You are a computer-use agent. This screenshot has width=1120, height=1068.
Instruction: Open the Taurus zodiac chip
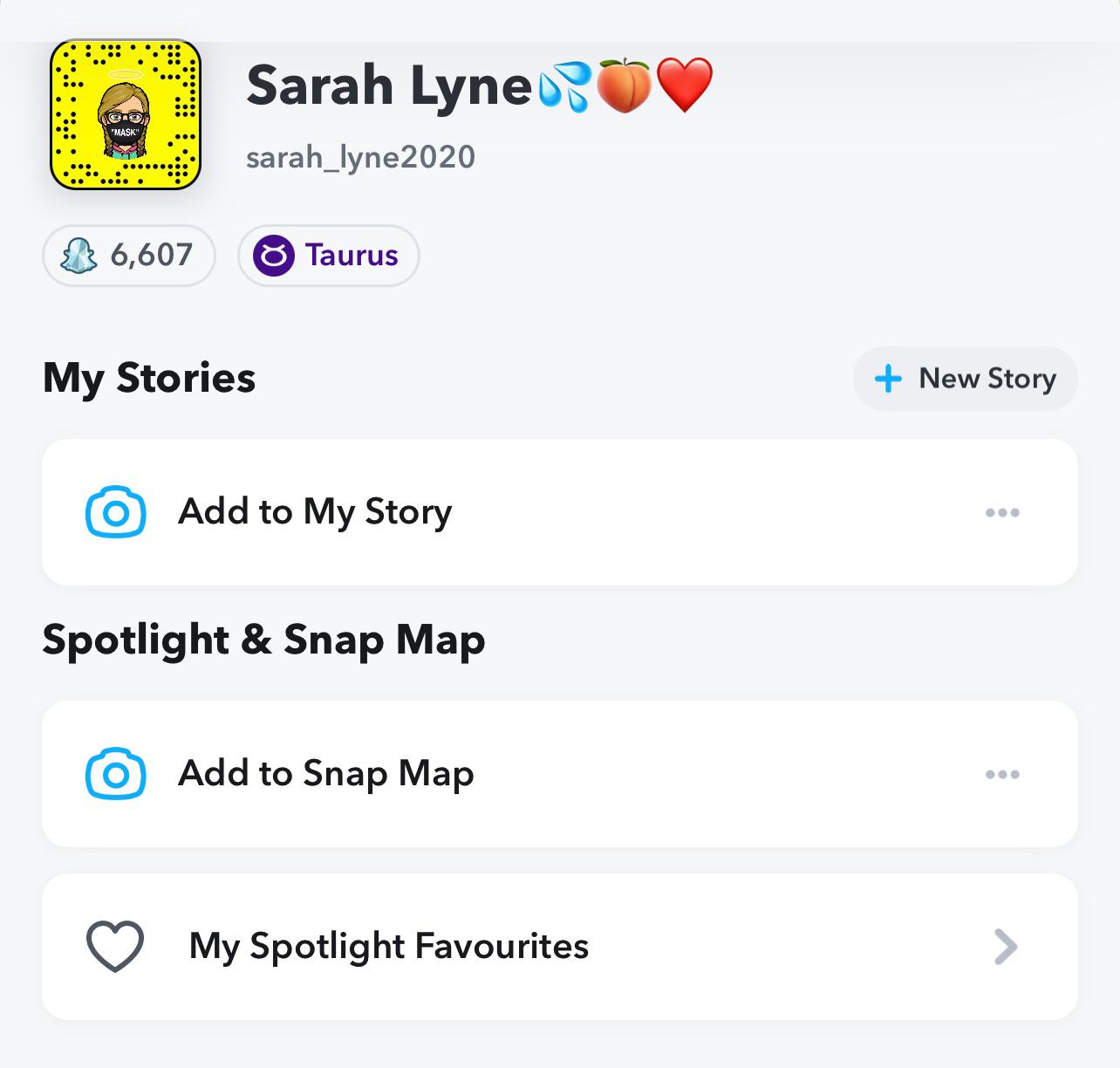[x=328, y=256]
